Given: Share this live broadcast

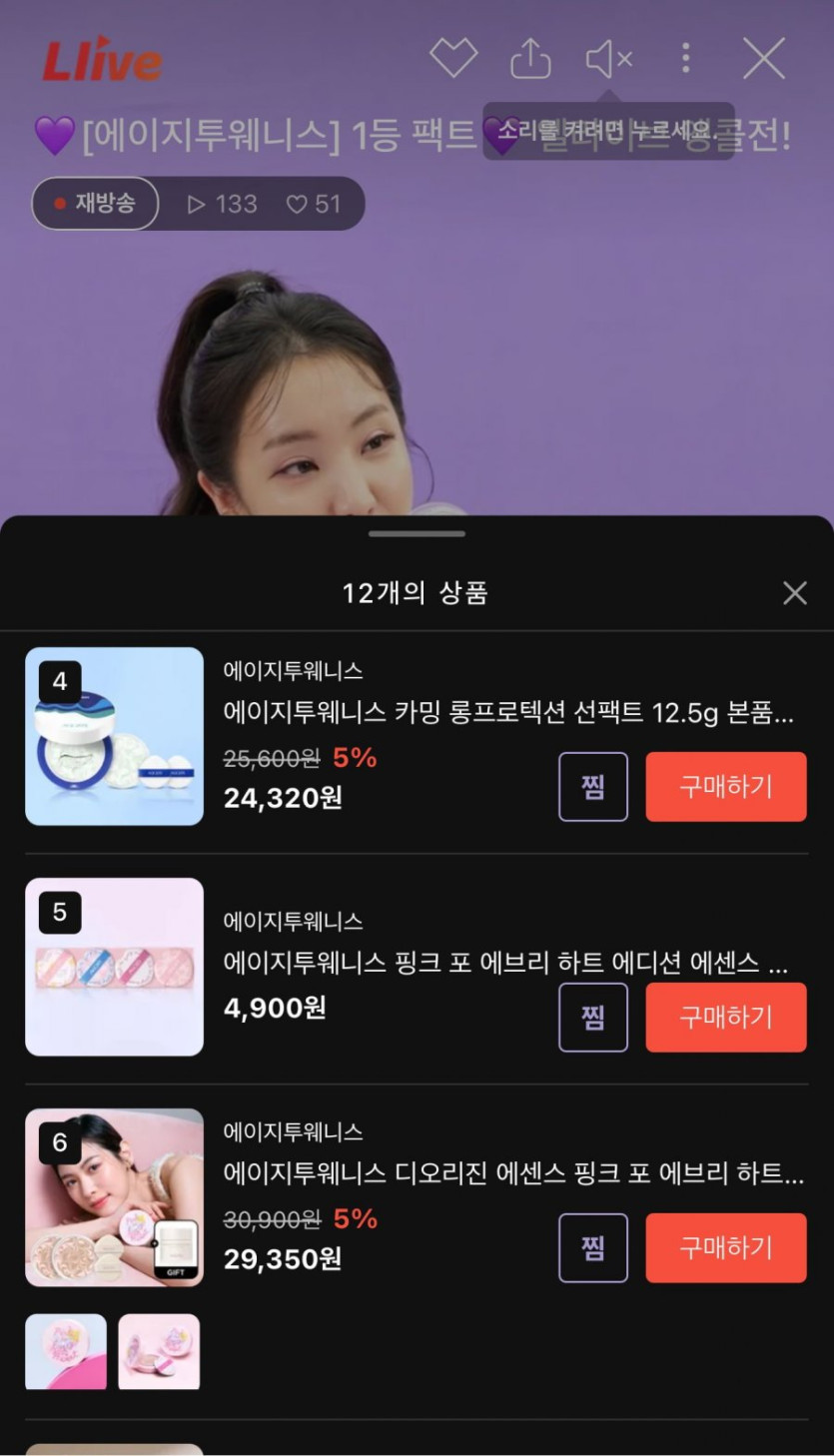Looking at the screenshot, I should pyautogui.click(x=530, y=59).
